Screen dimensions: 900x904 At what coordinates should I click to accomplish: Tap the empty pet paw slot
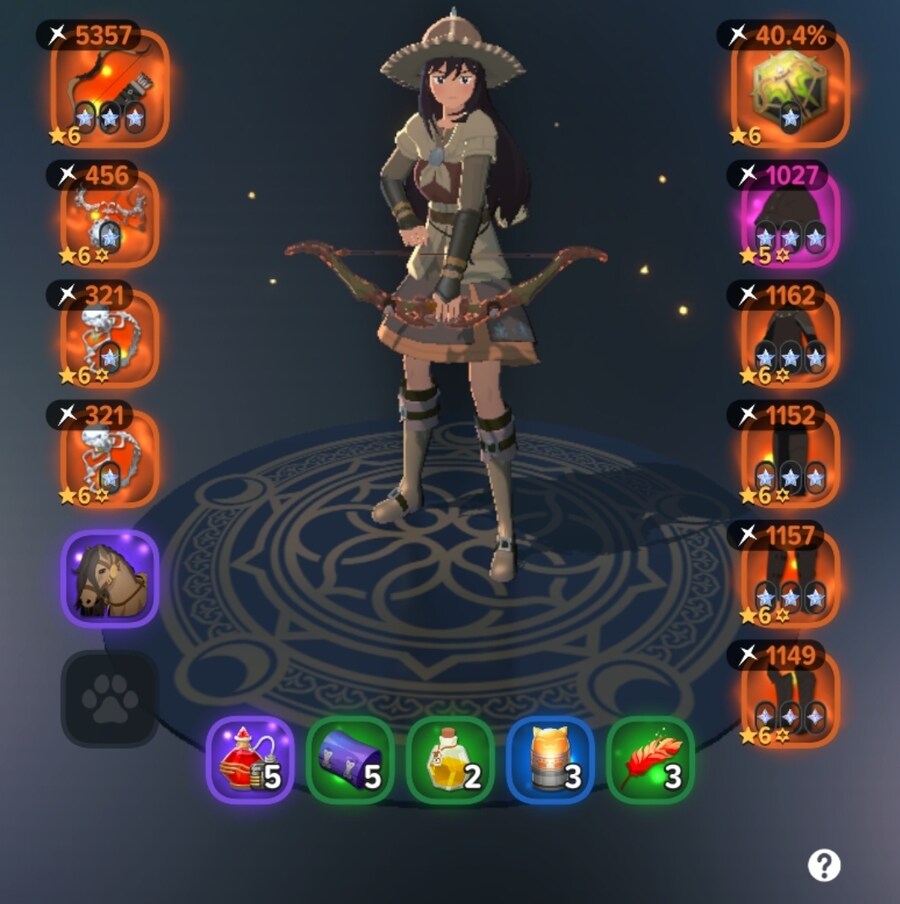pos(109,698)
